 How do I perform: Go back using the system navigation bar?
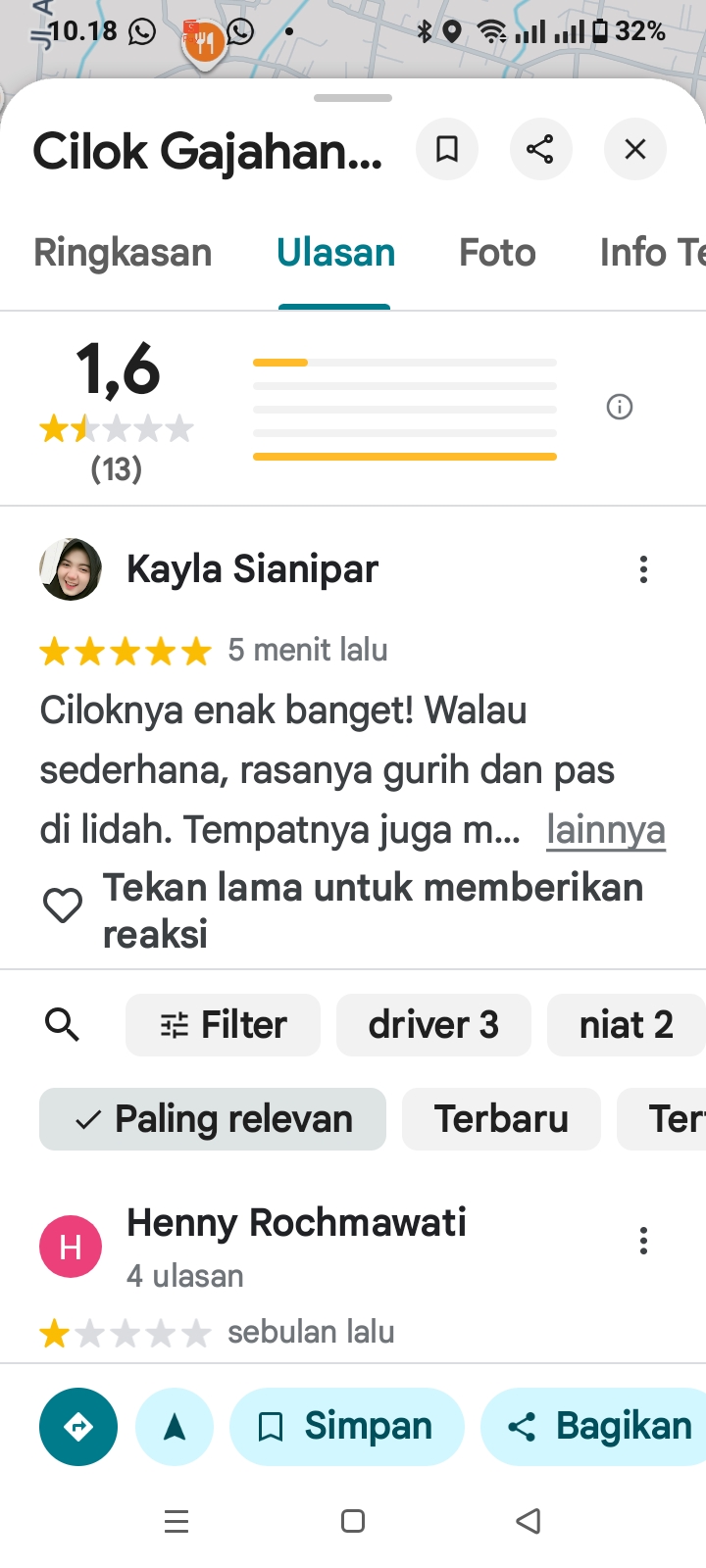tap(529, 1521)
